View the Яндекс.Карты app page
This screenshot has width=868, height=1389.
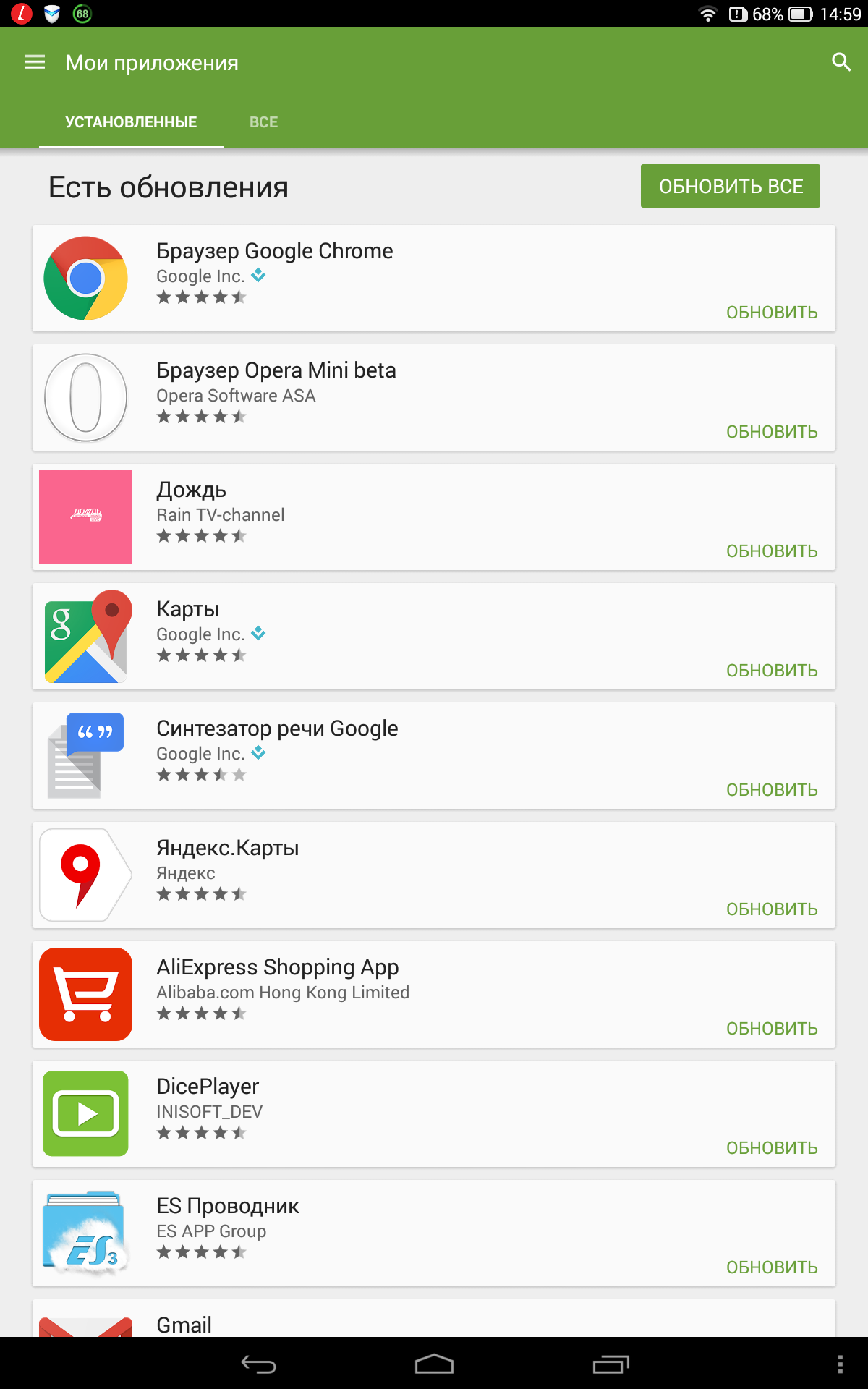(x=228, y=849)
